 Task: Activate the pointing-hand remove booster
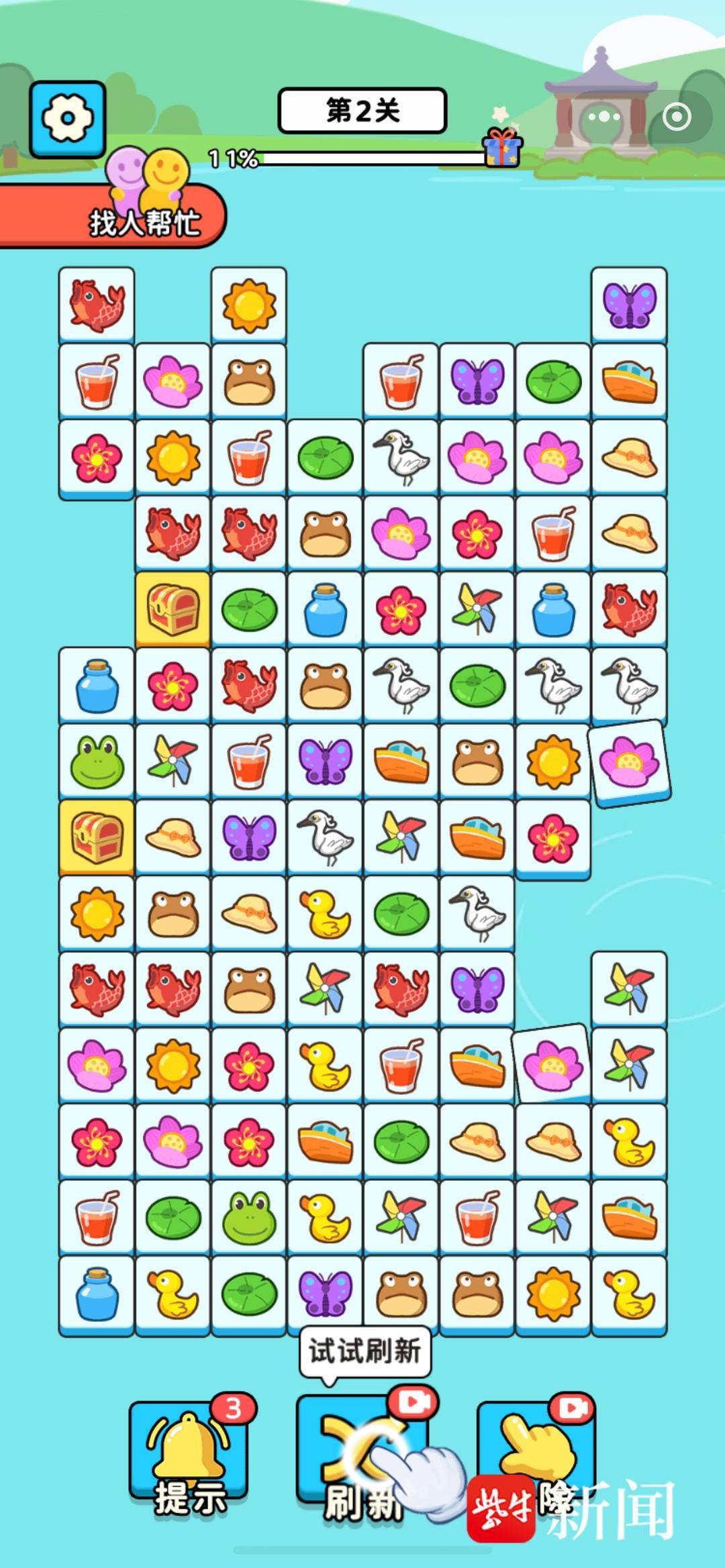535,1449
